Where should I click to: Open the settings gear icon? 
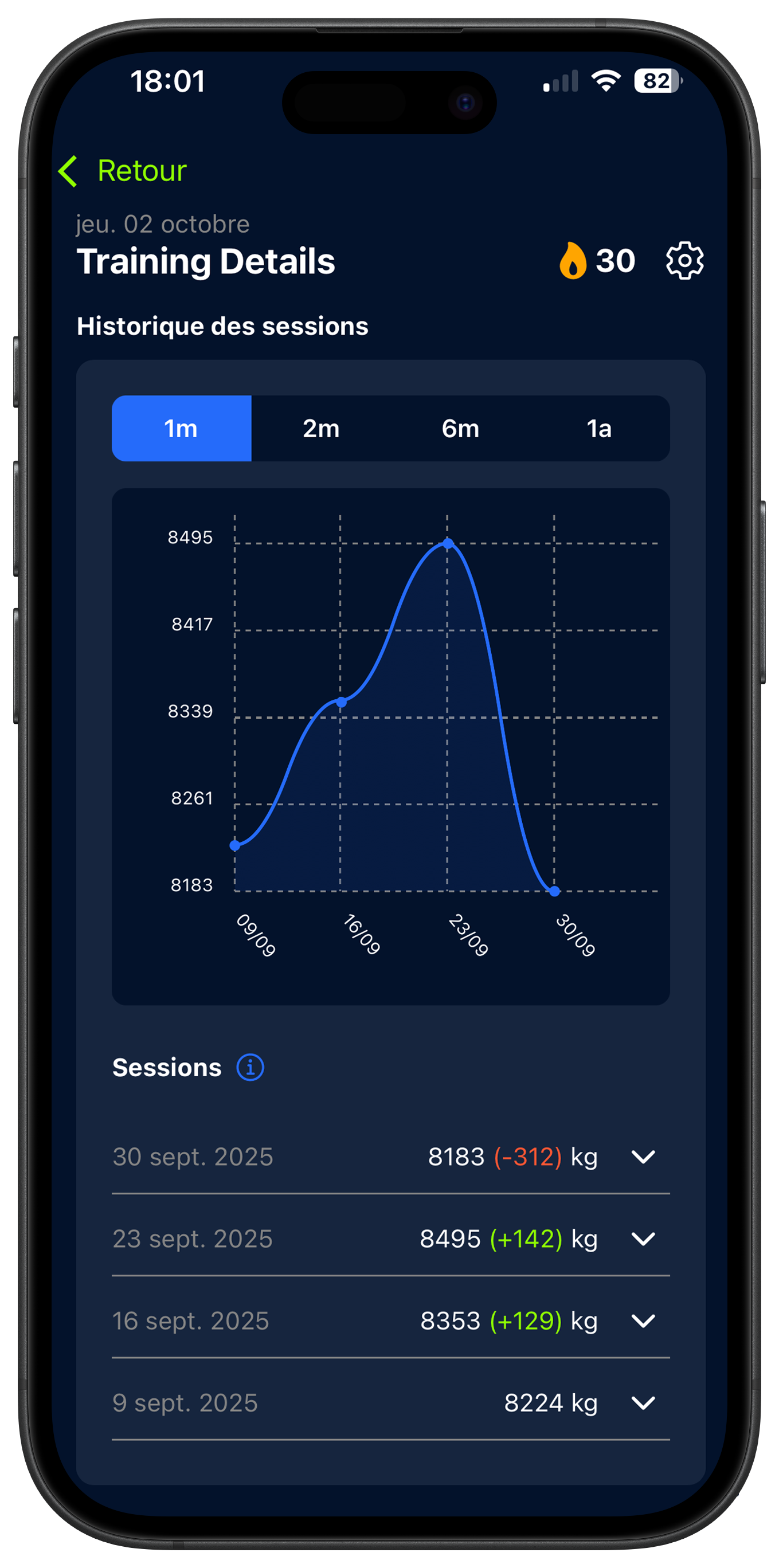pyautogui.click(x=684, y=261)
